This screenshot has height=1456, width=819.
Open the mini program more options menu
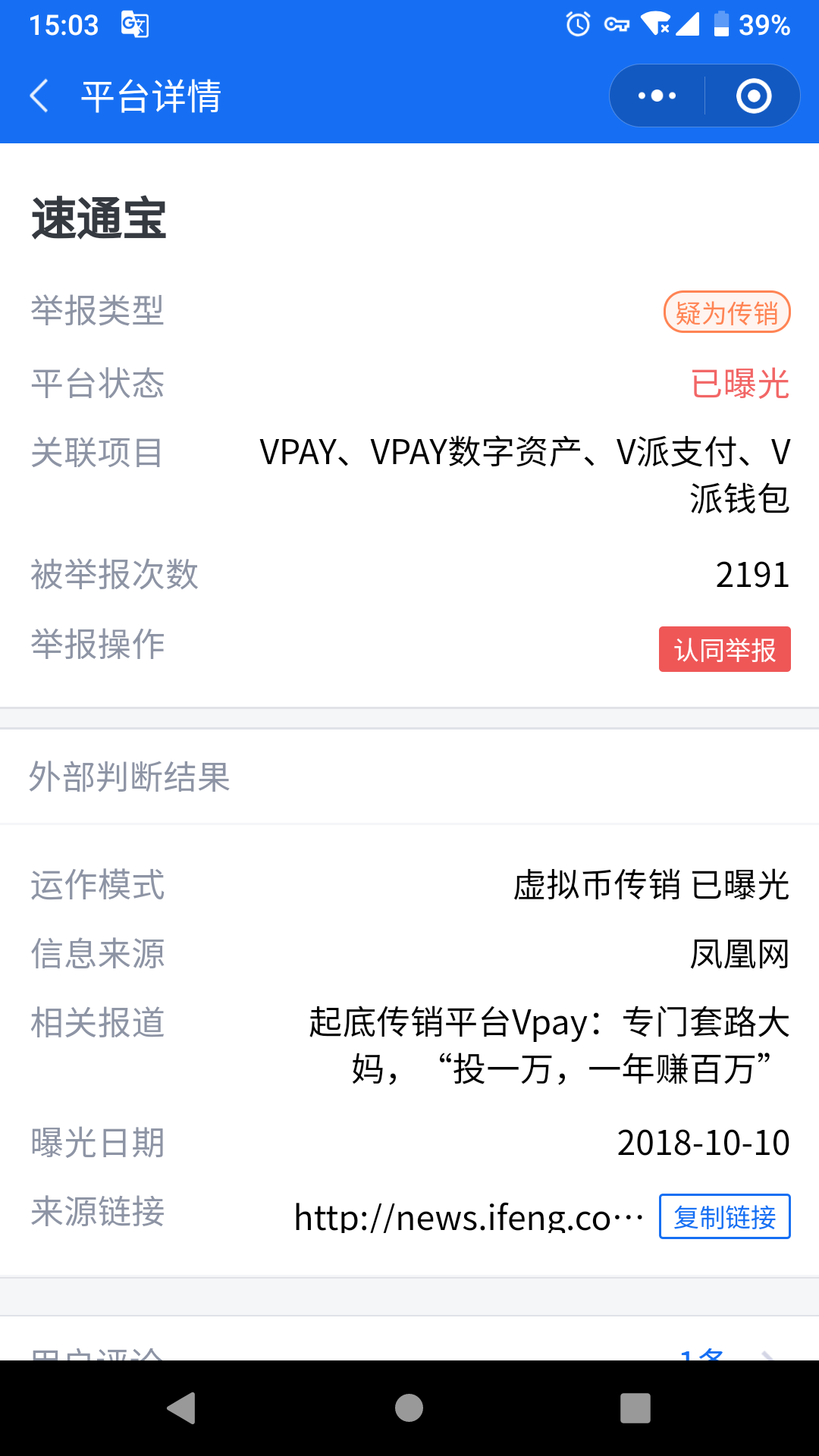tap(657, 96)
